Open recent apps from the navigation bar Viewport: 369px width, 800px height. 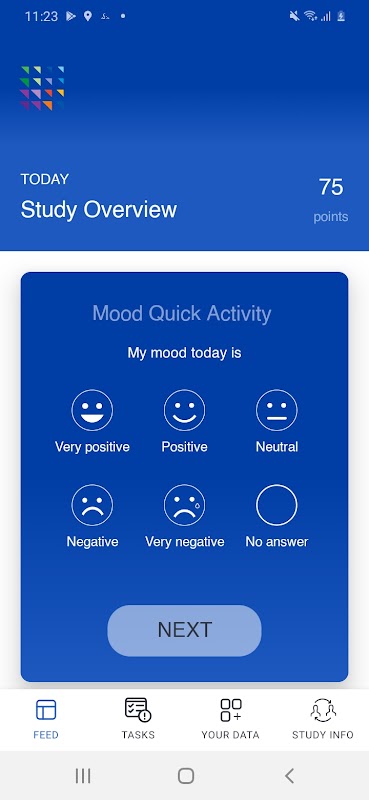(83, 776)
